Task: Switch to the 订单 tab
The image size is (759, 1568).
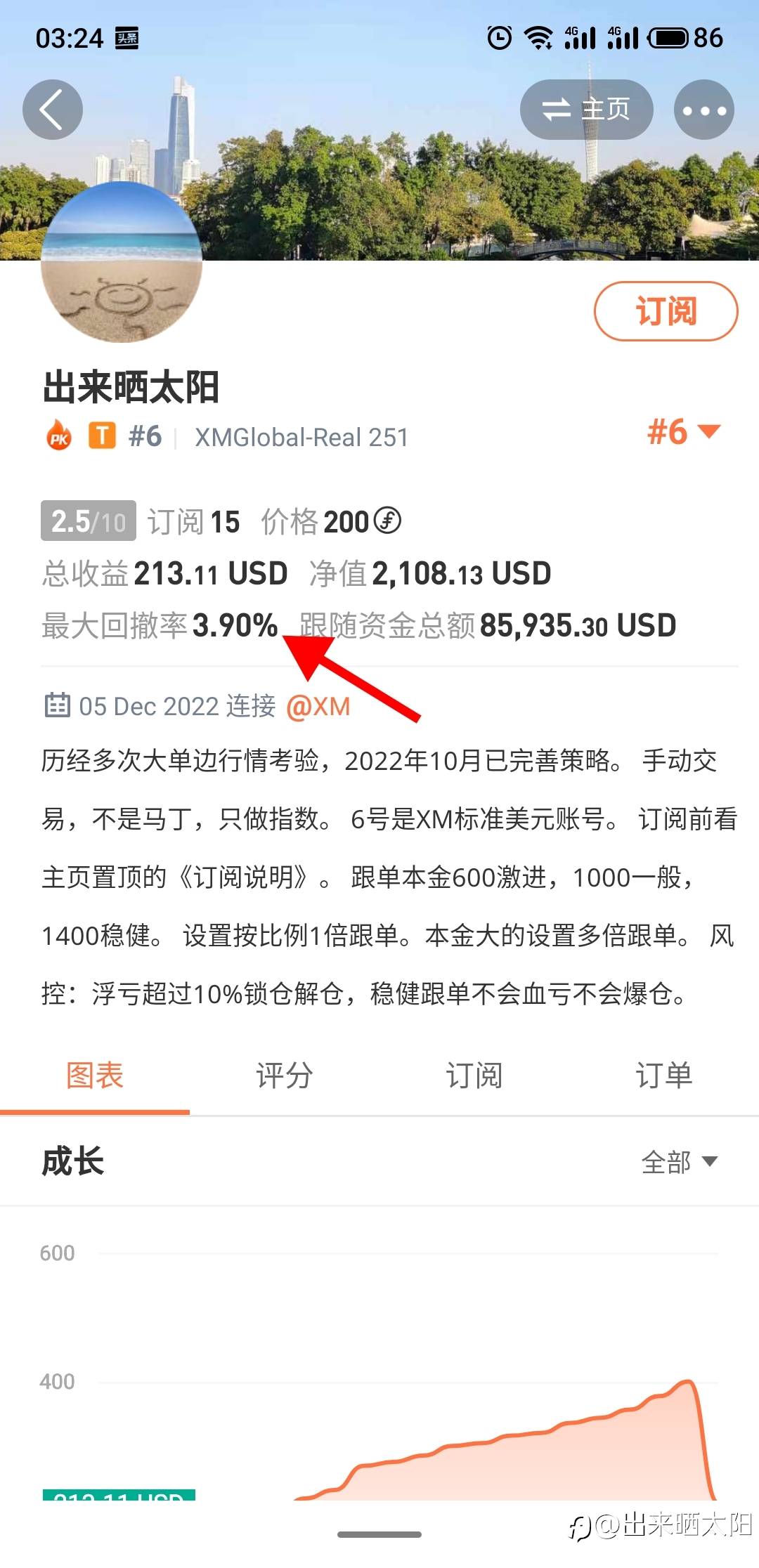Action: (663, 1075)
